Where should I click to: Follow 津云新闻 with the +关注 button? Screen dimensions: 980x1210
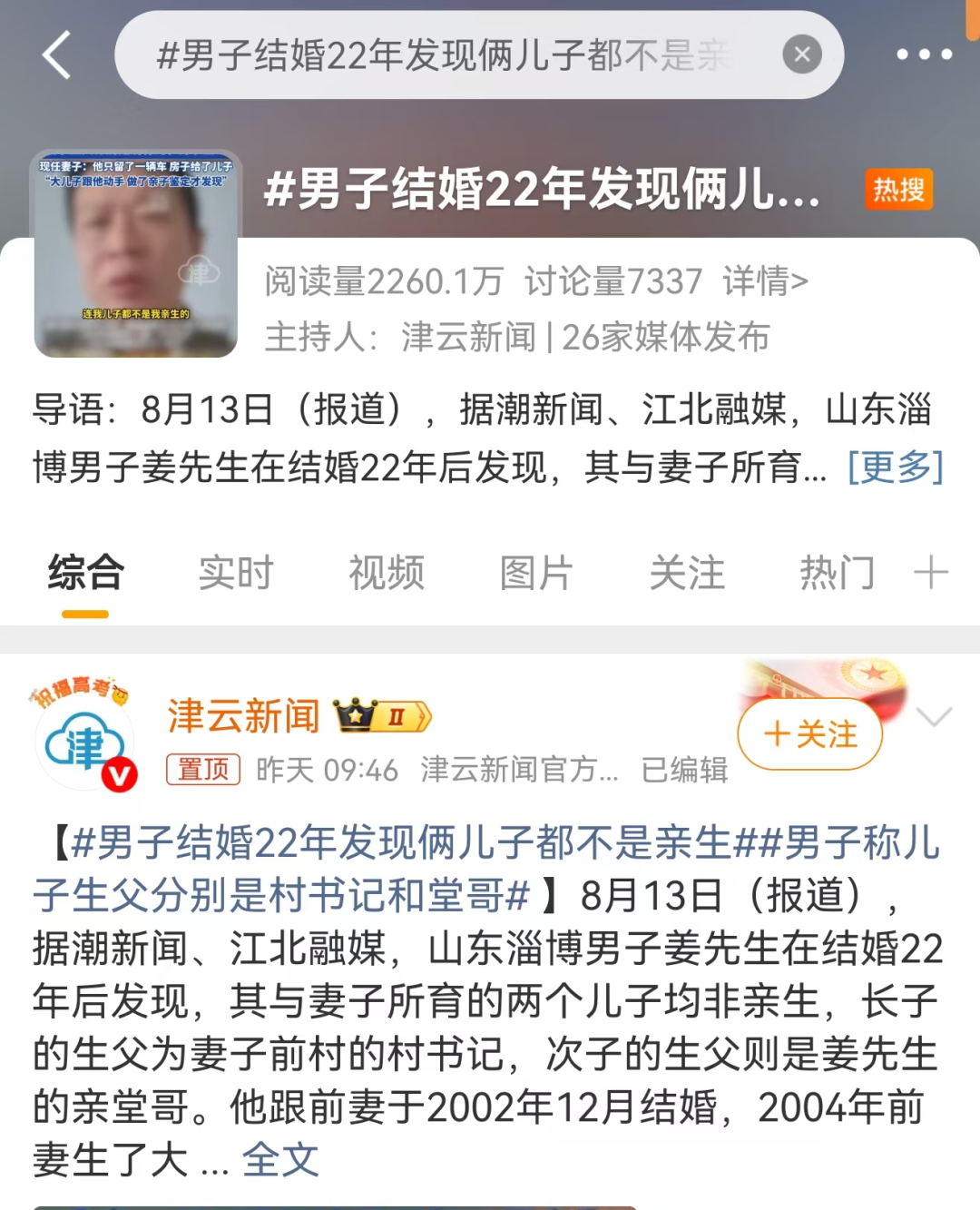(810, 734)
